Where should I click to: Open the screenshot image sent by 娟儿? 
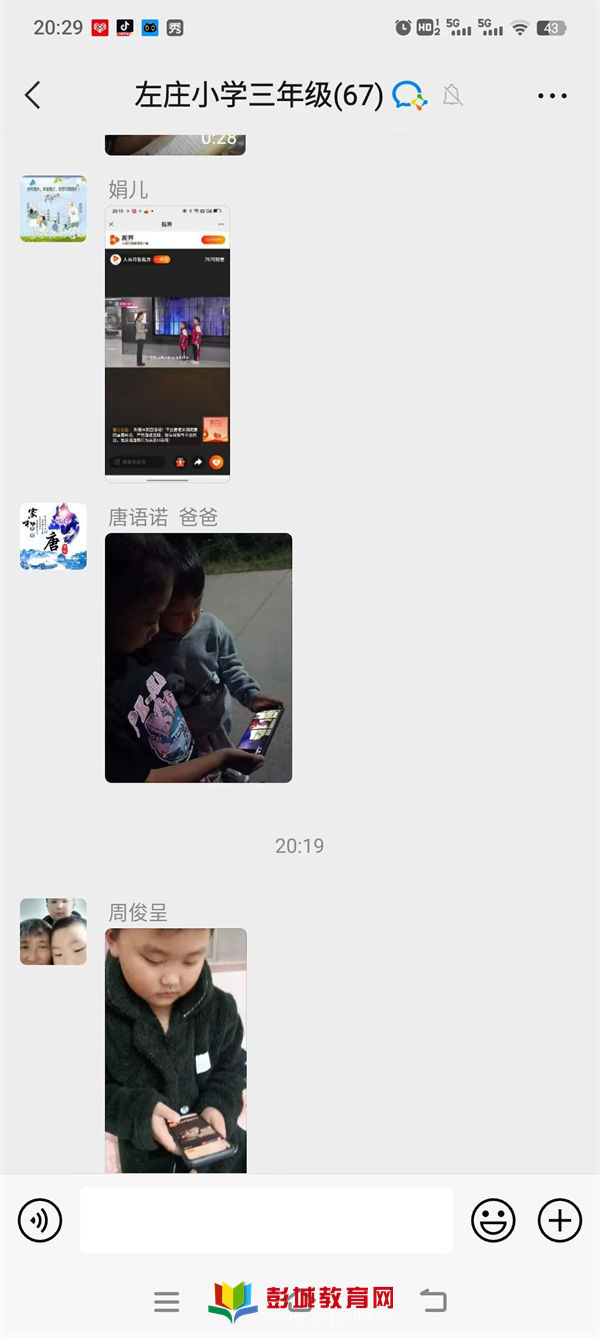click(168, 343)
